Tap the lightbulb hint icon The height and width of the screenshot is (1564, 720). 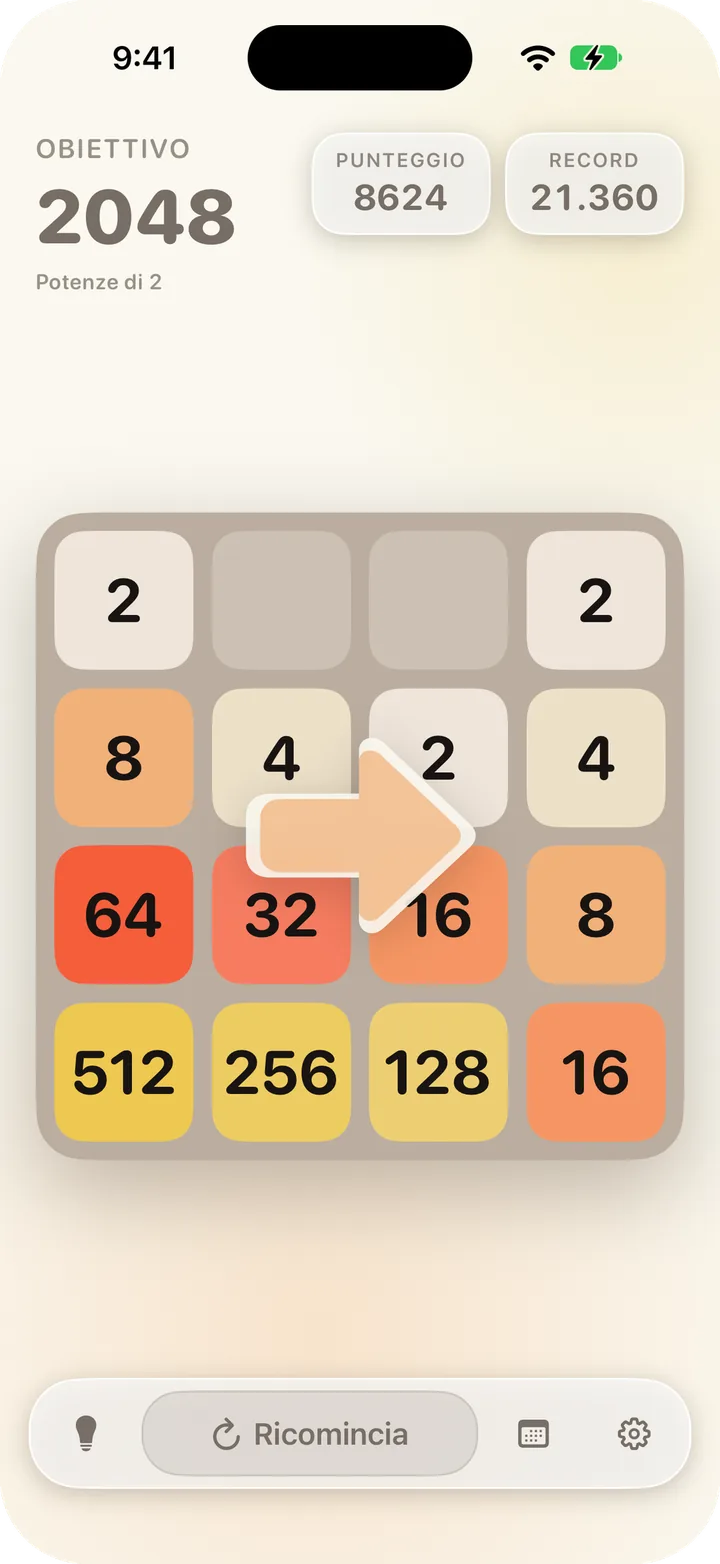87,1434
